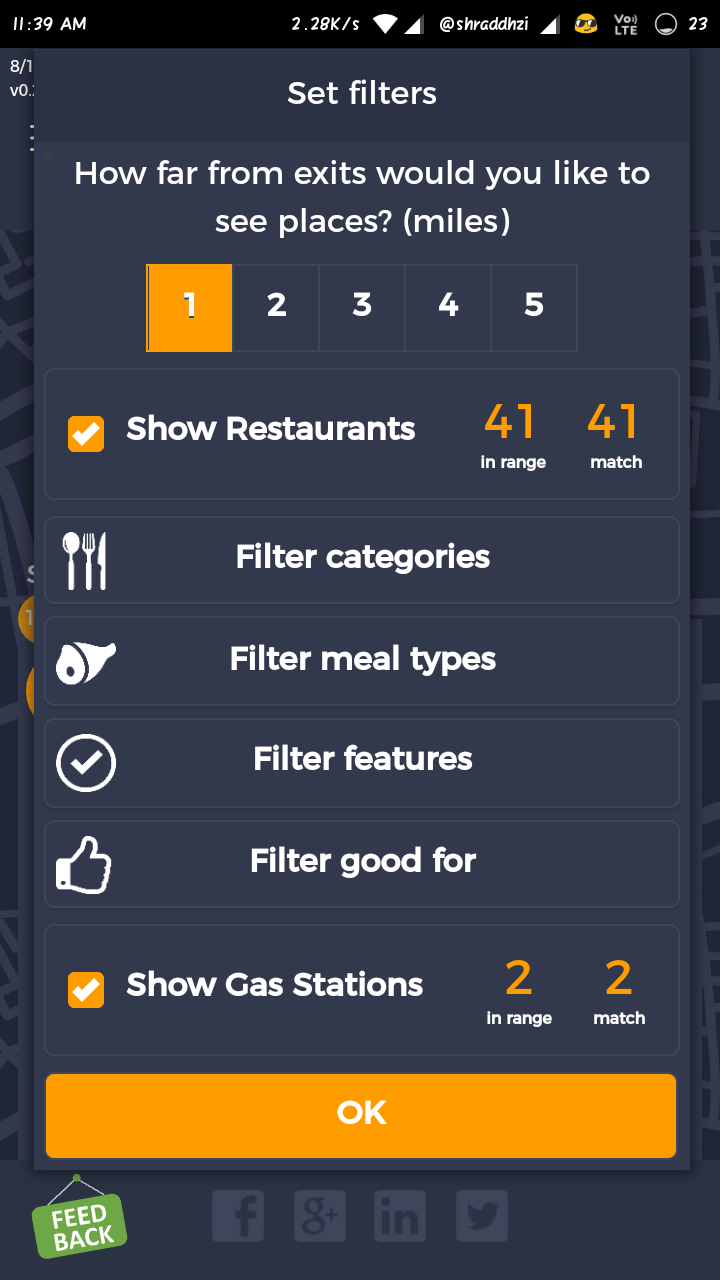Screen dimensions: 720x1280
Task: Choose 2 miles from exits
Action: tap(276, 307)
